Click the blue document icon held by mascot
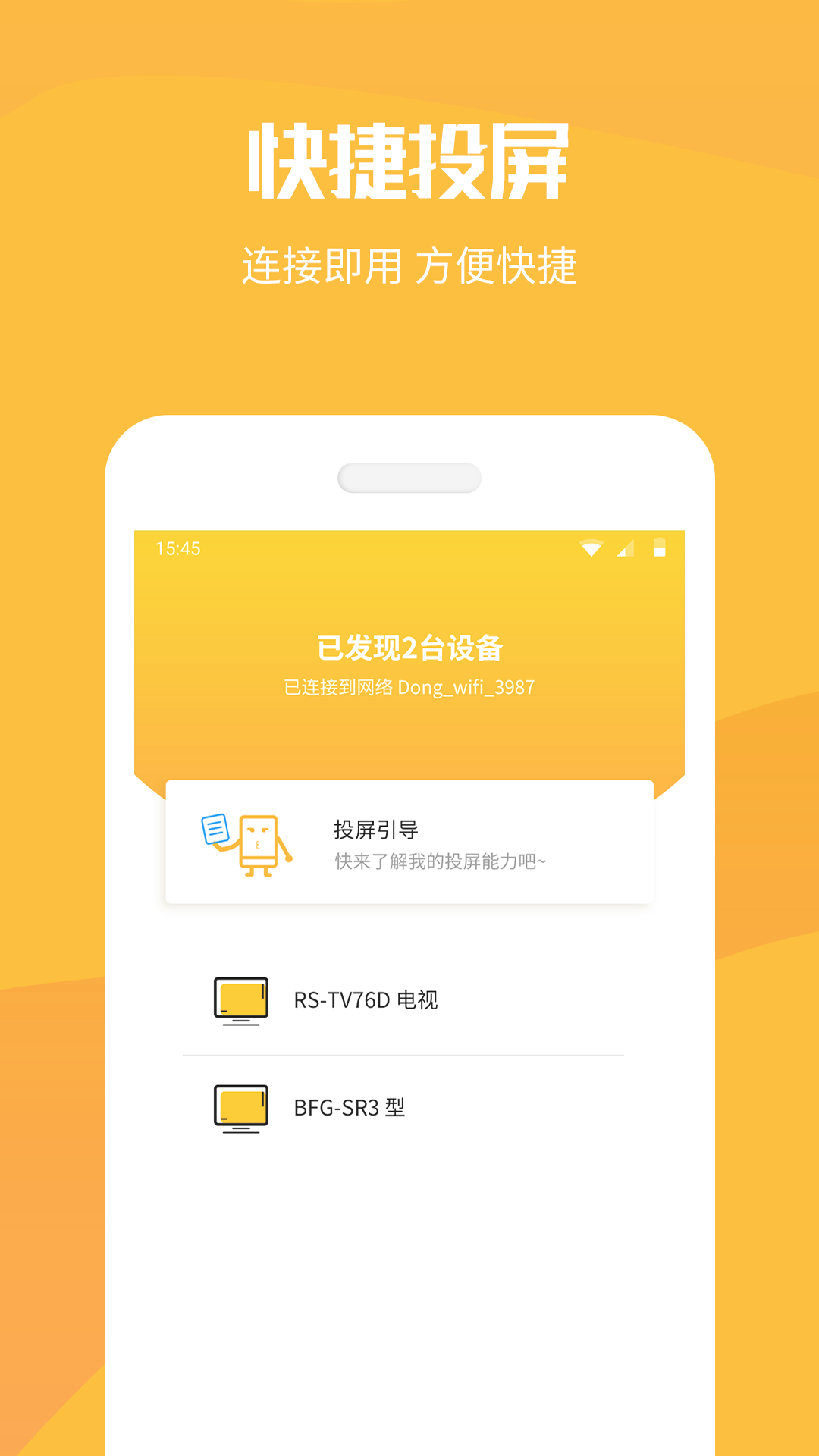 215,830
